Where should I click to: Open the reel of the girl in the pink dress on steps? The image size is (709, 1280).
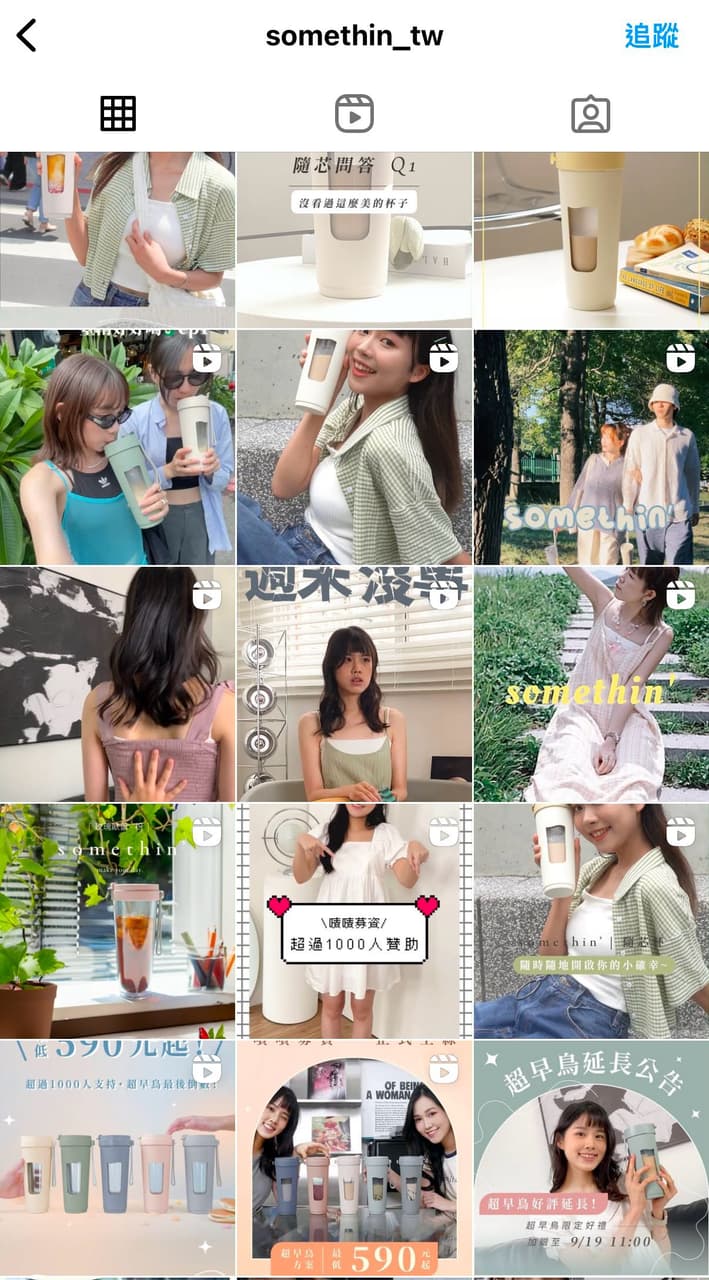coord(591,685)
